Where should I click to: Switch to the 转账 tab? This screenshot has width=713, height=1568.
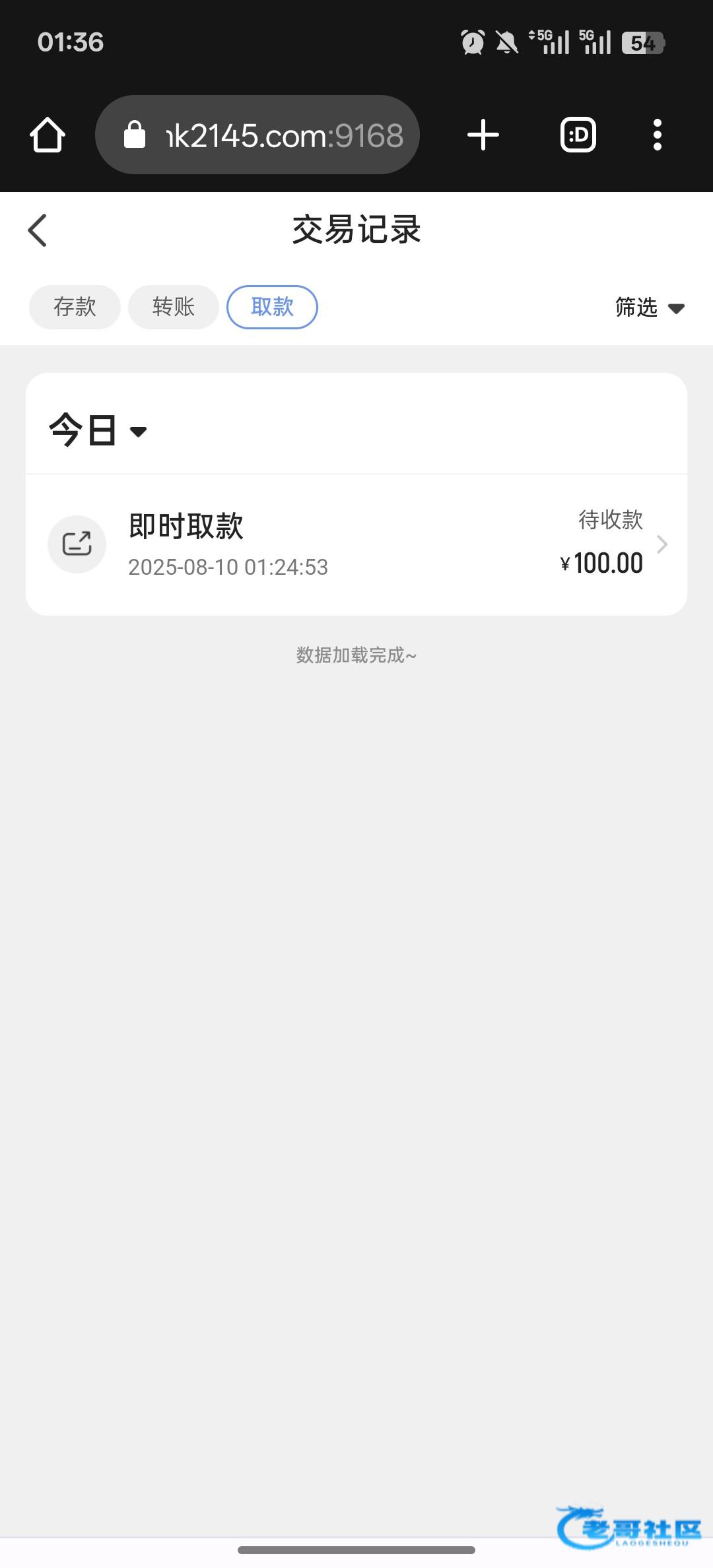tap(174, 307)
